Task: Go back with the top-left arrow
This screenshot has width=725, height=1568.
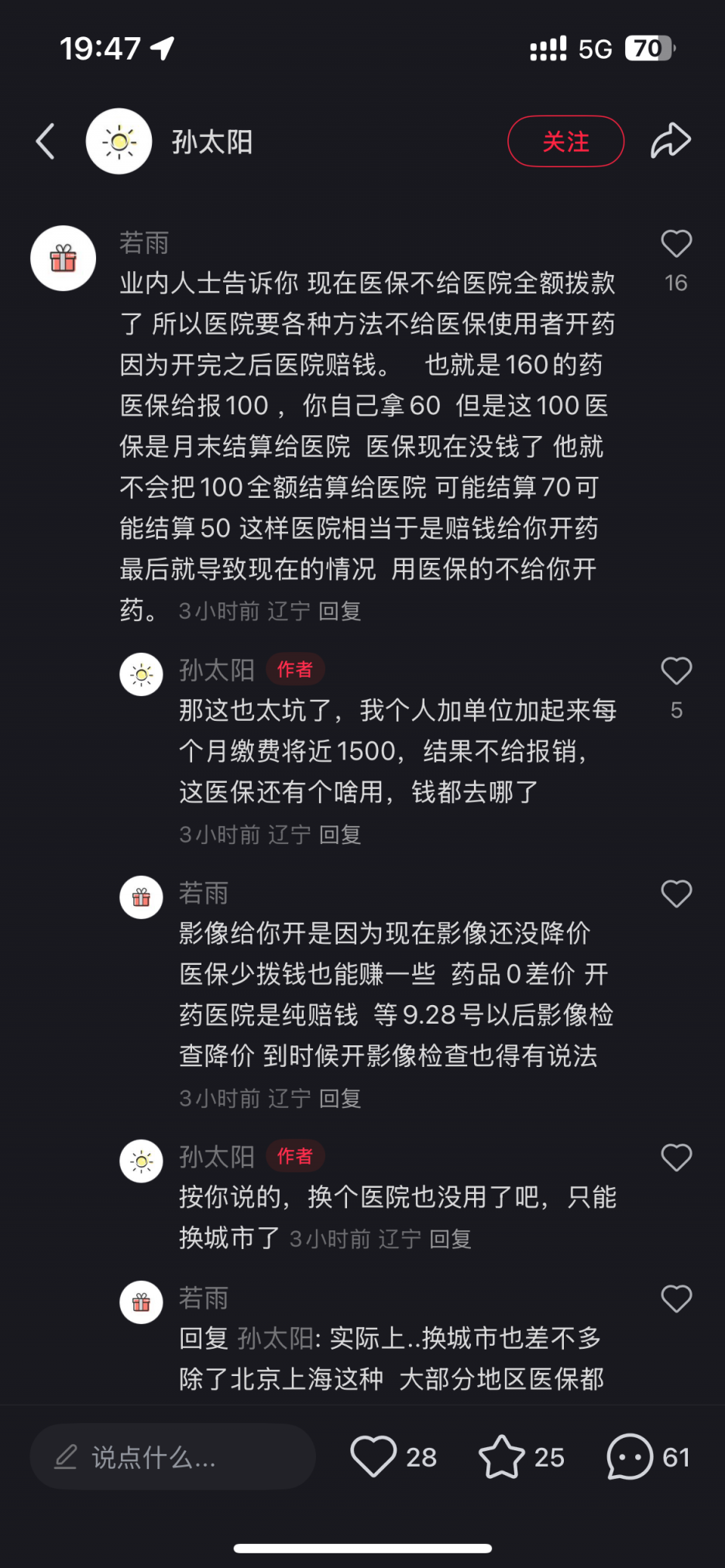Action: 46,142
